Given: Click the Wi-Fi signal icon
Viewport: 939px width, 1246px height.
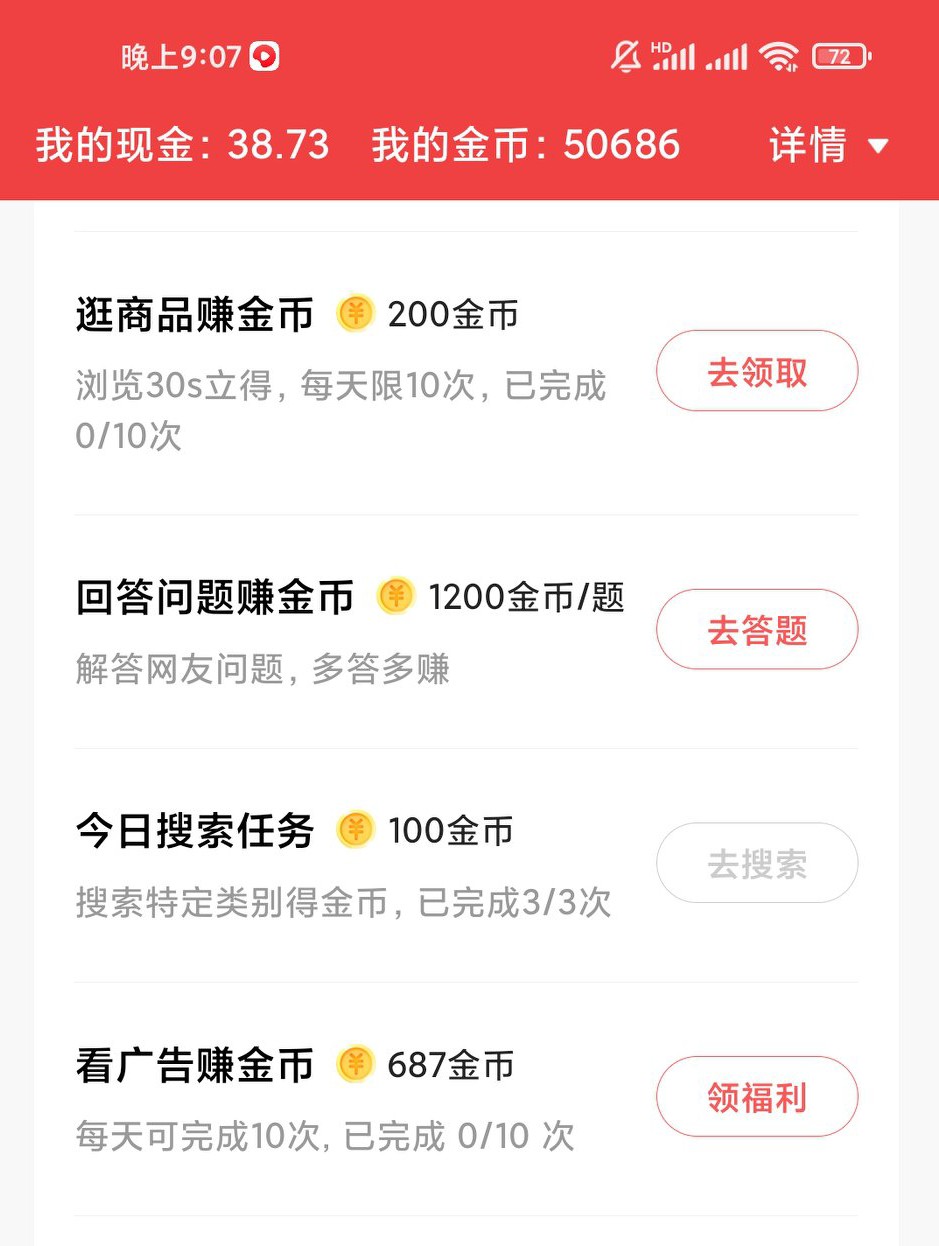Looking at the screenshot, I should pyautogui.click(x=779, y=56).
